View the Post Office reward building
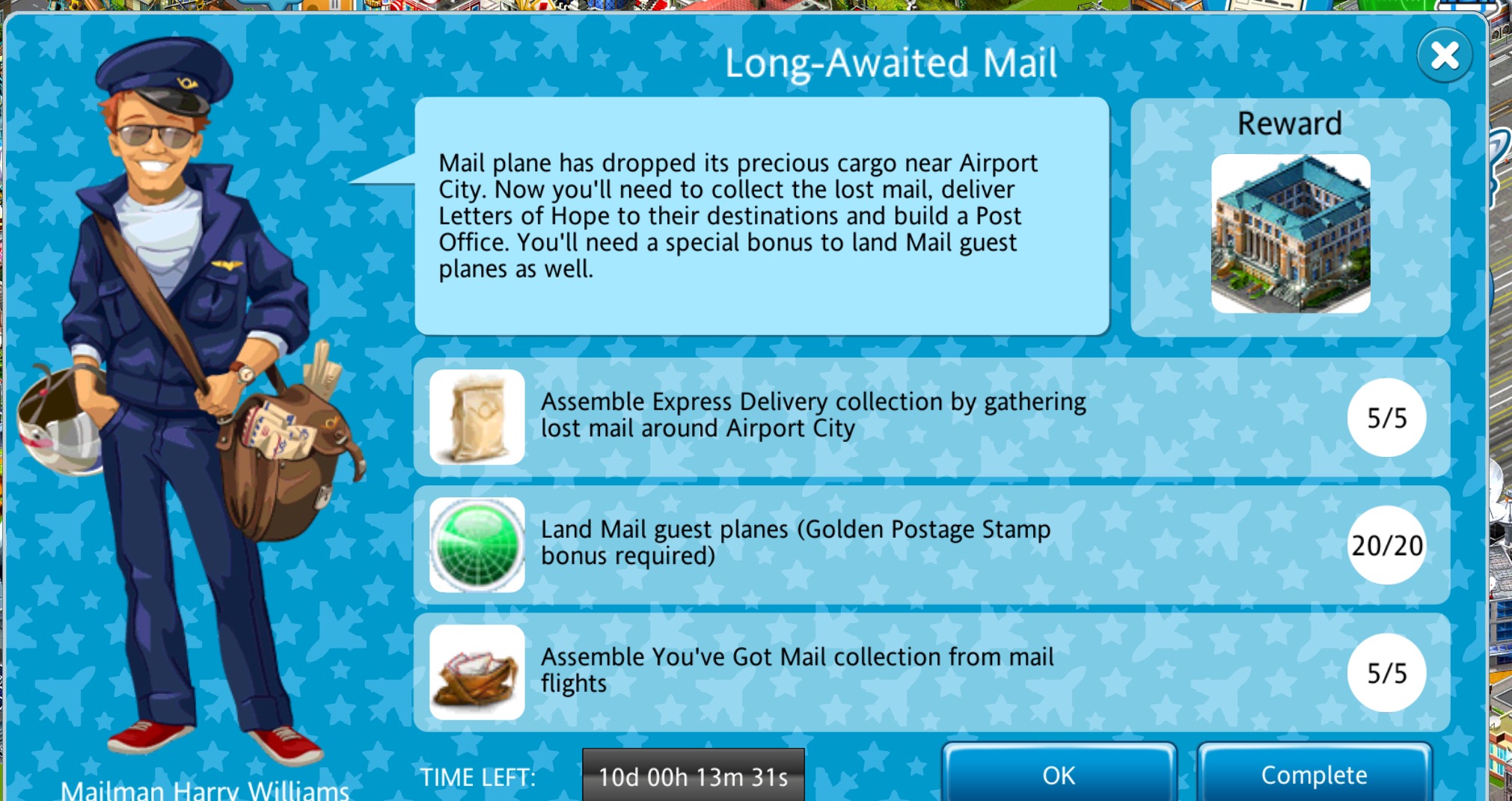 (1291, 233)
